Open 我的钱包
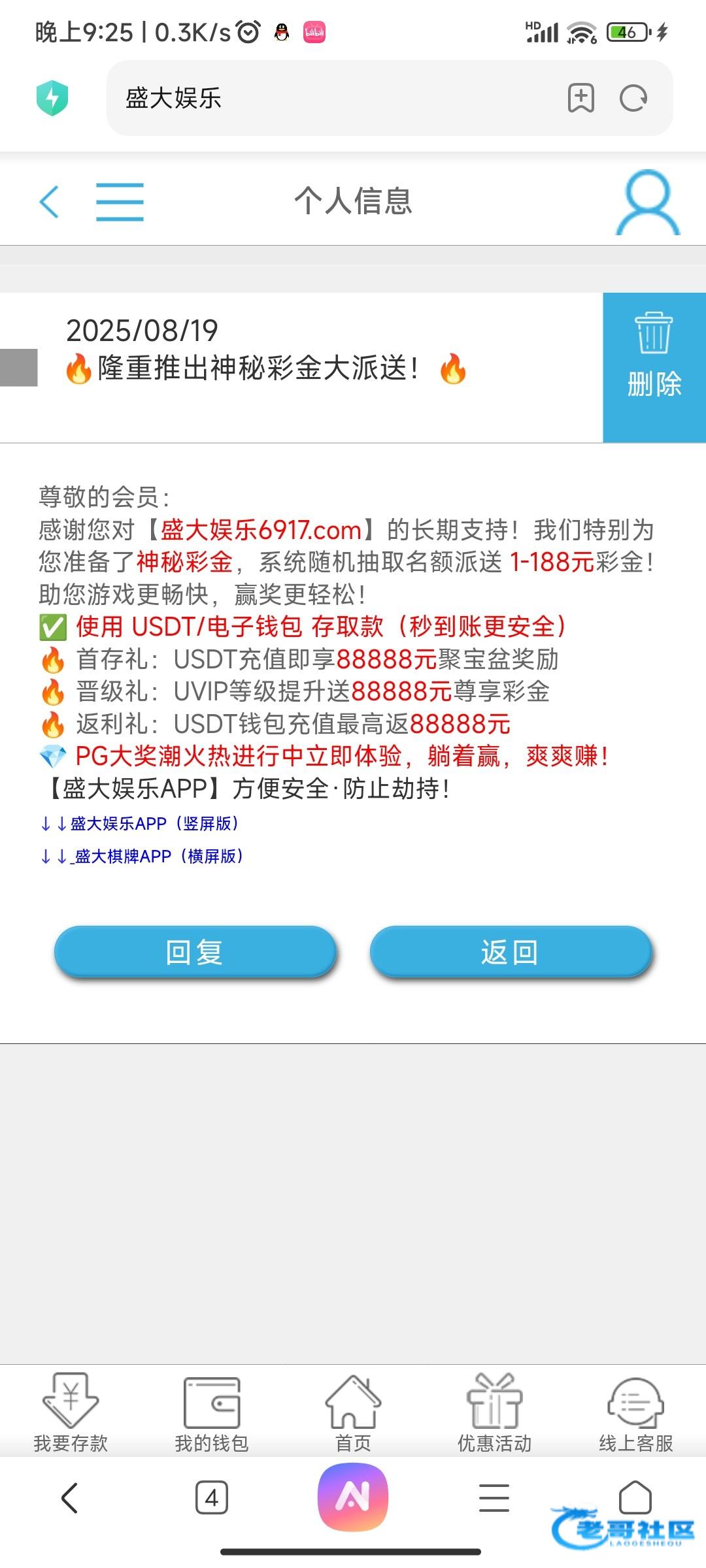The height and width of the screenshot is (1568, 706). tap(212, 1413)
